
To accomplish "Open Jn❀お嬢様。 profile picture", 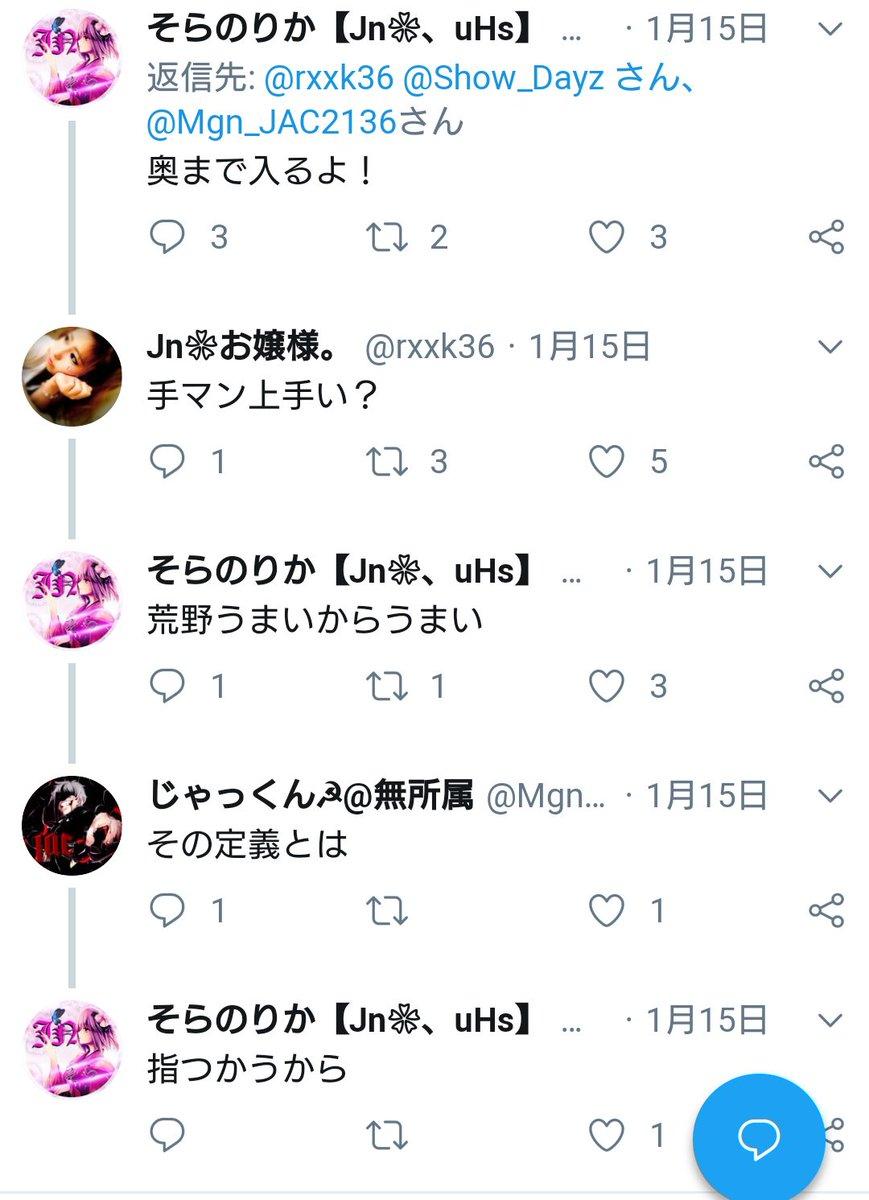I will coord(72,377).
